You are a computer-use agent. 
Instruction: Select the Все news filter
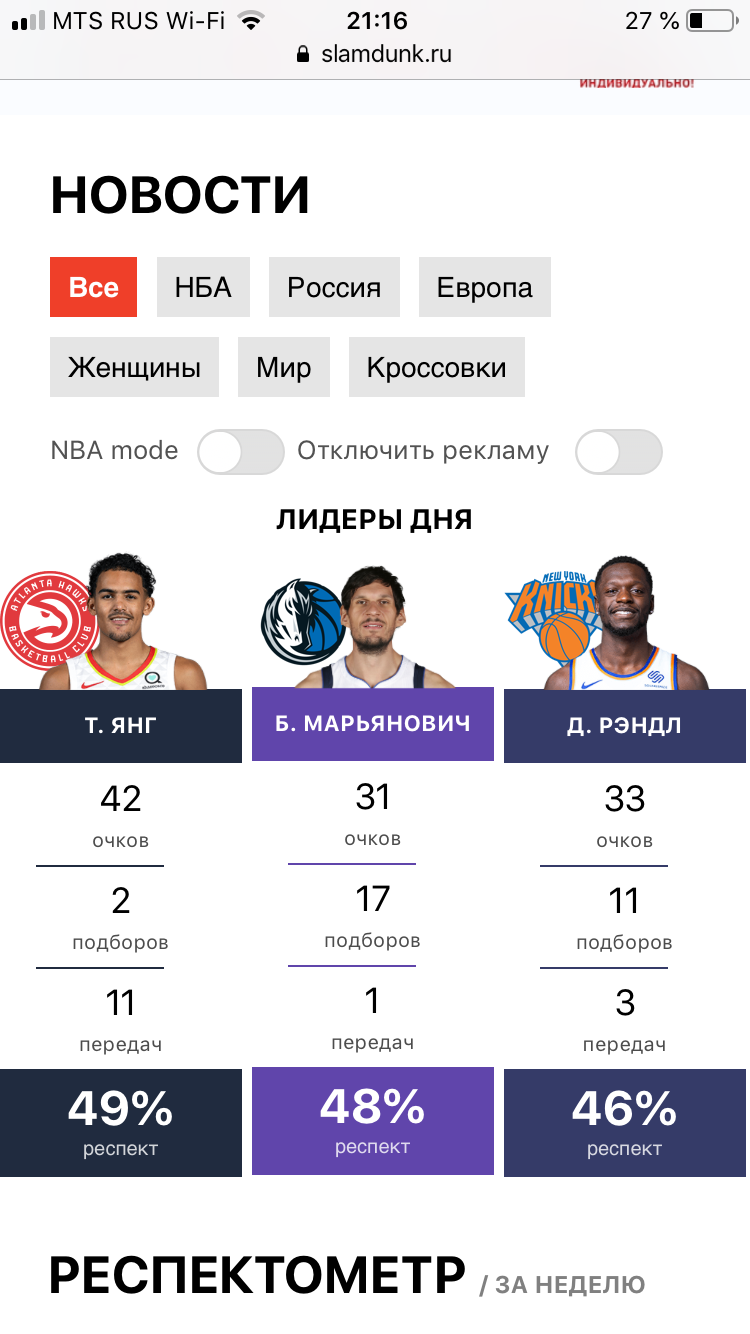93,287
